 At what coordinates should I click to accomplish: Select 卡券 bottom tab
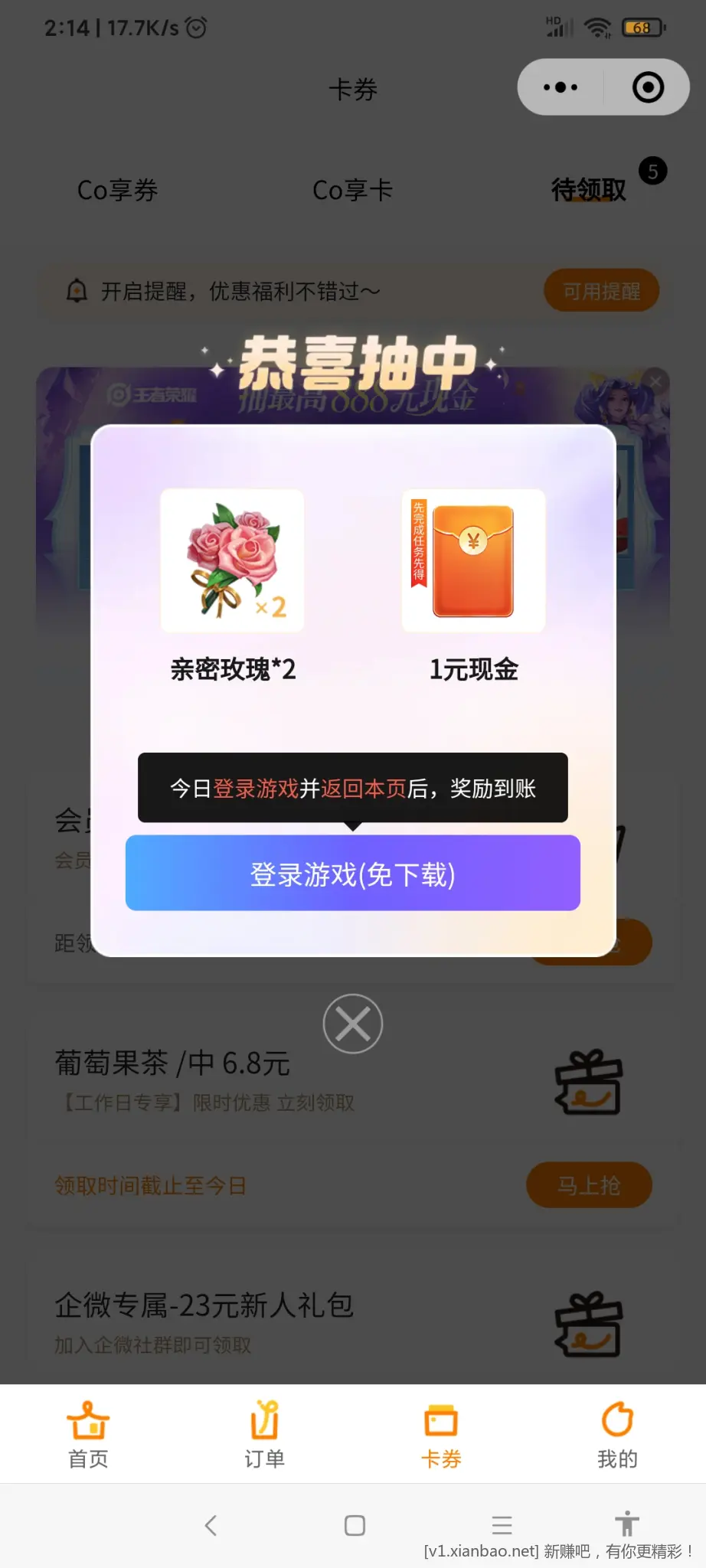[x=441, y=1434]
